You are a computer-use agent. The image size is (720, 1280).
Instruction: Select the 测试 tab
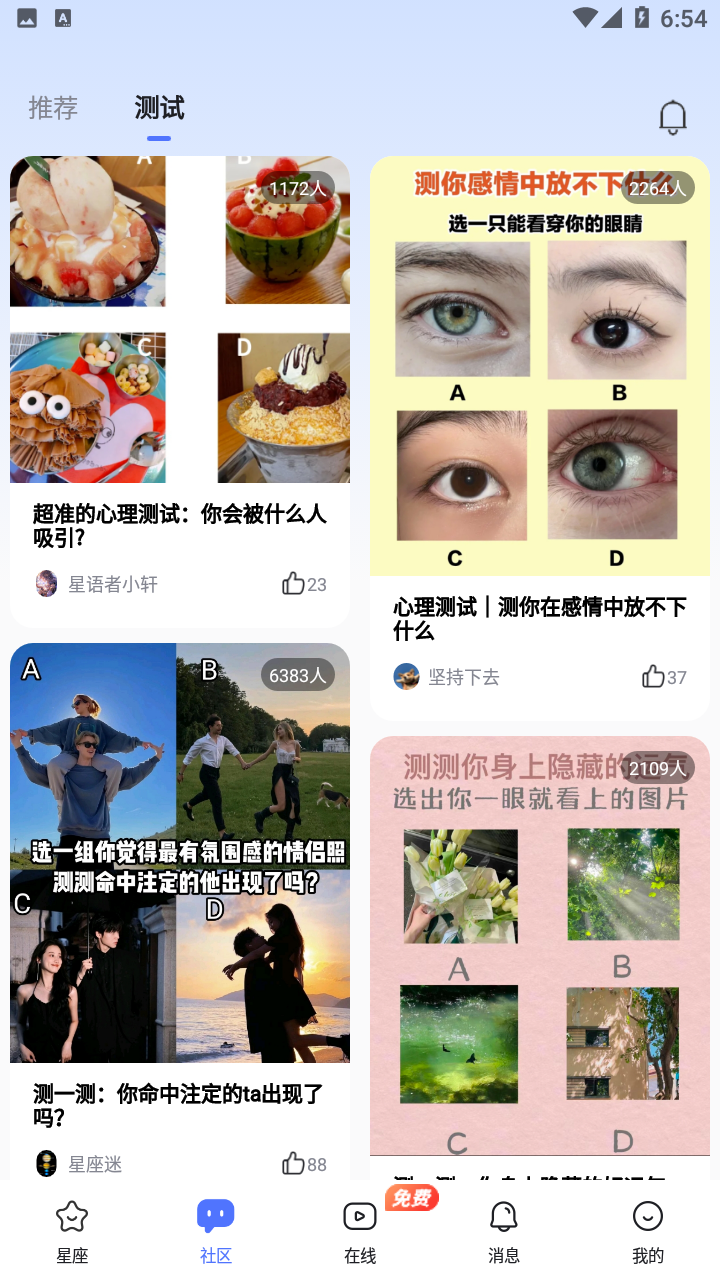tap(159, 108)
